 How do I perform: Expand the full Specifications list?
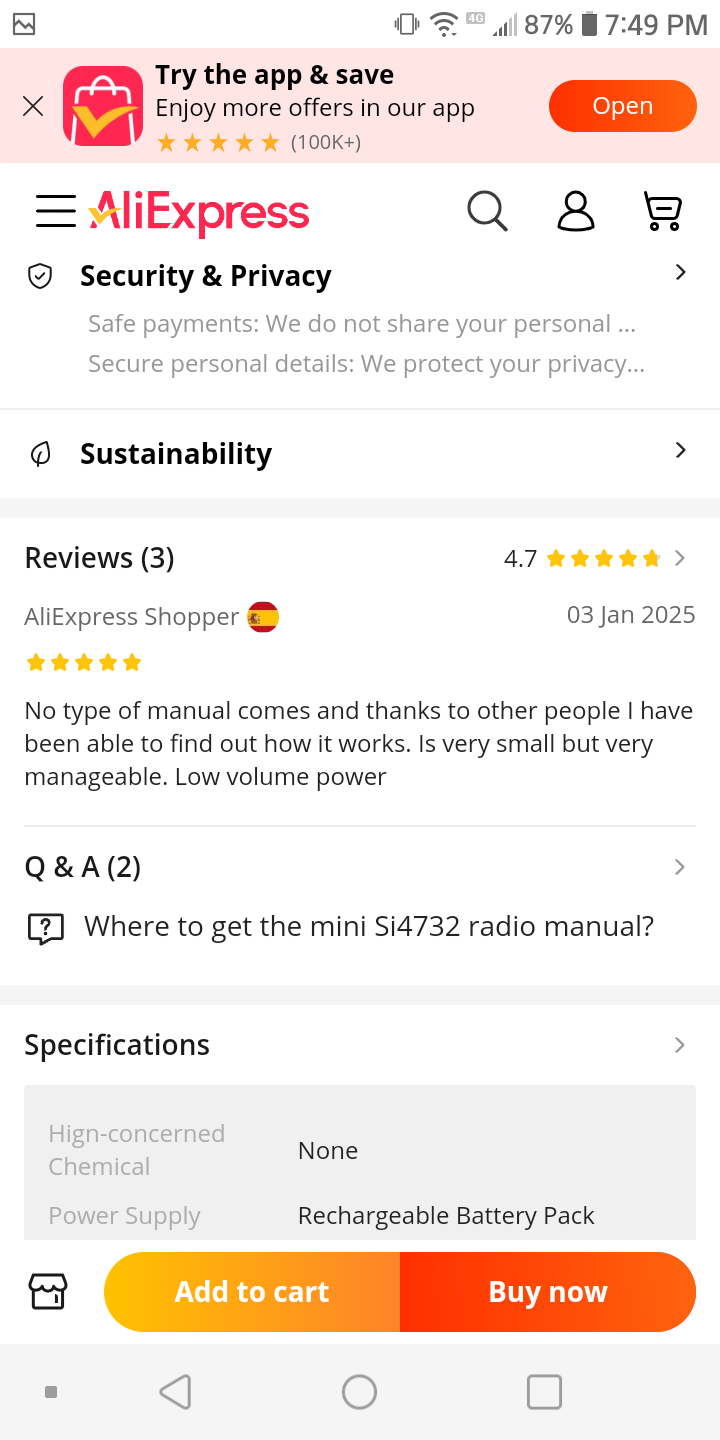(x=679, y=1045)
